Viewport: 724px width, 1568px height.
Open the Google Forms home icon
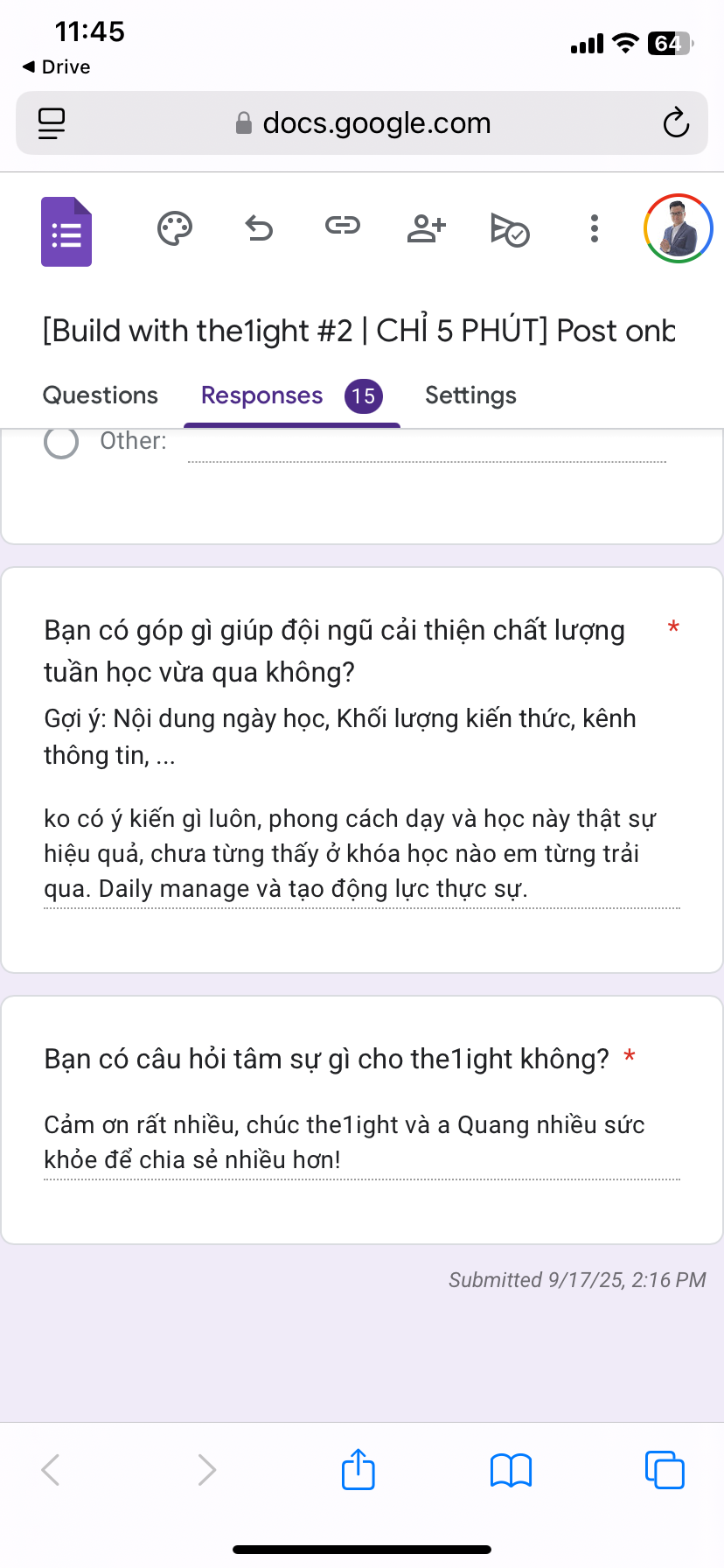click(66, 232)
